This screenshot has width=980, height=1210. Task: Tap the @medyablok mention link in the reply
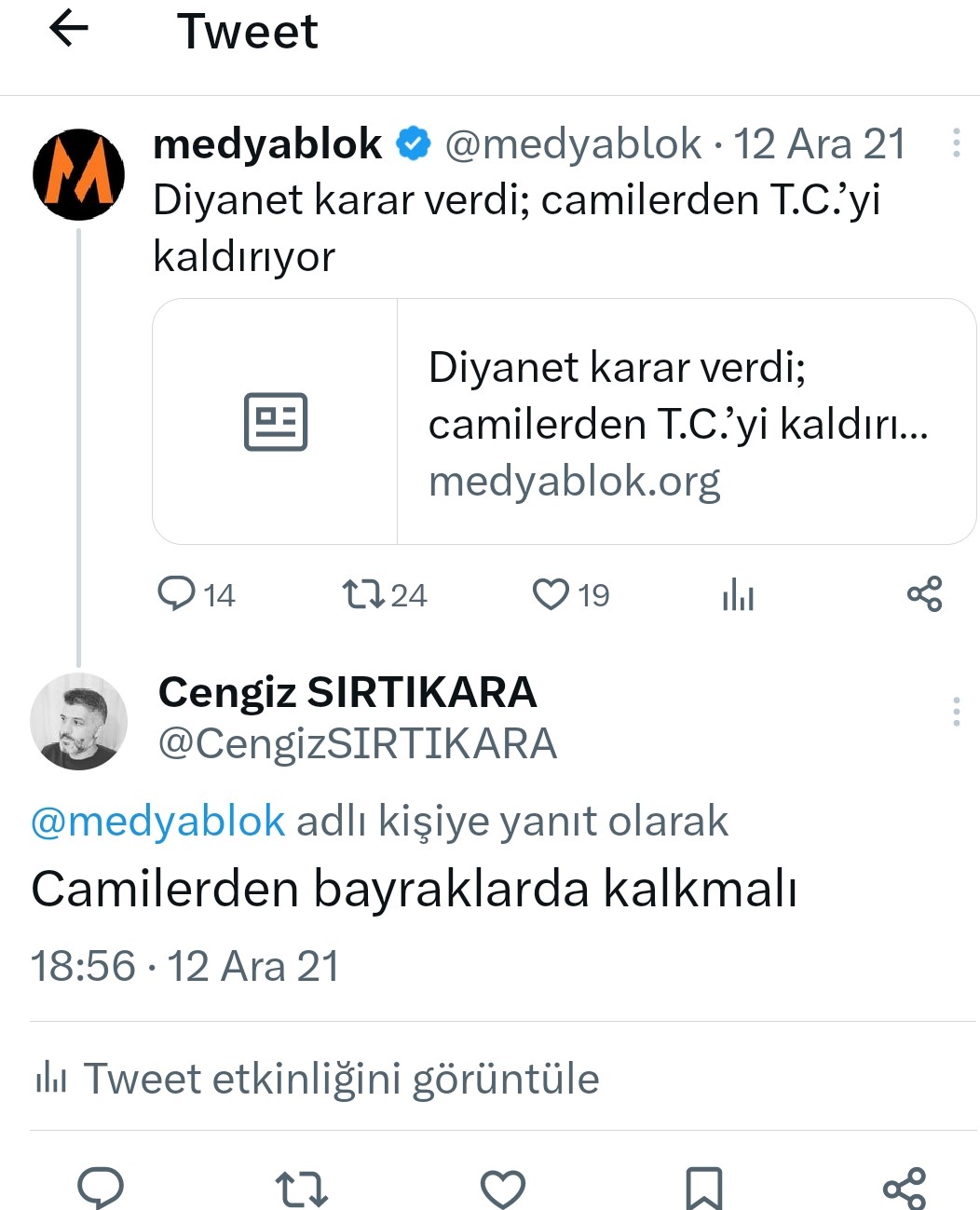click(x=157, y=822)
